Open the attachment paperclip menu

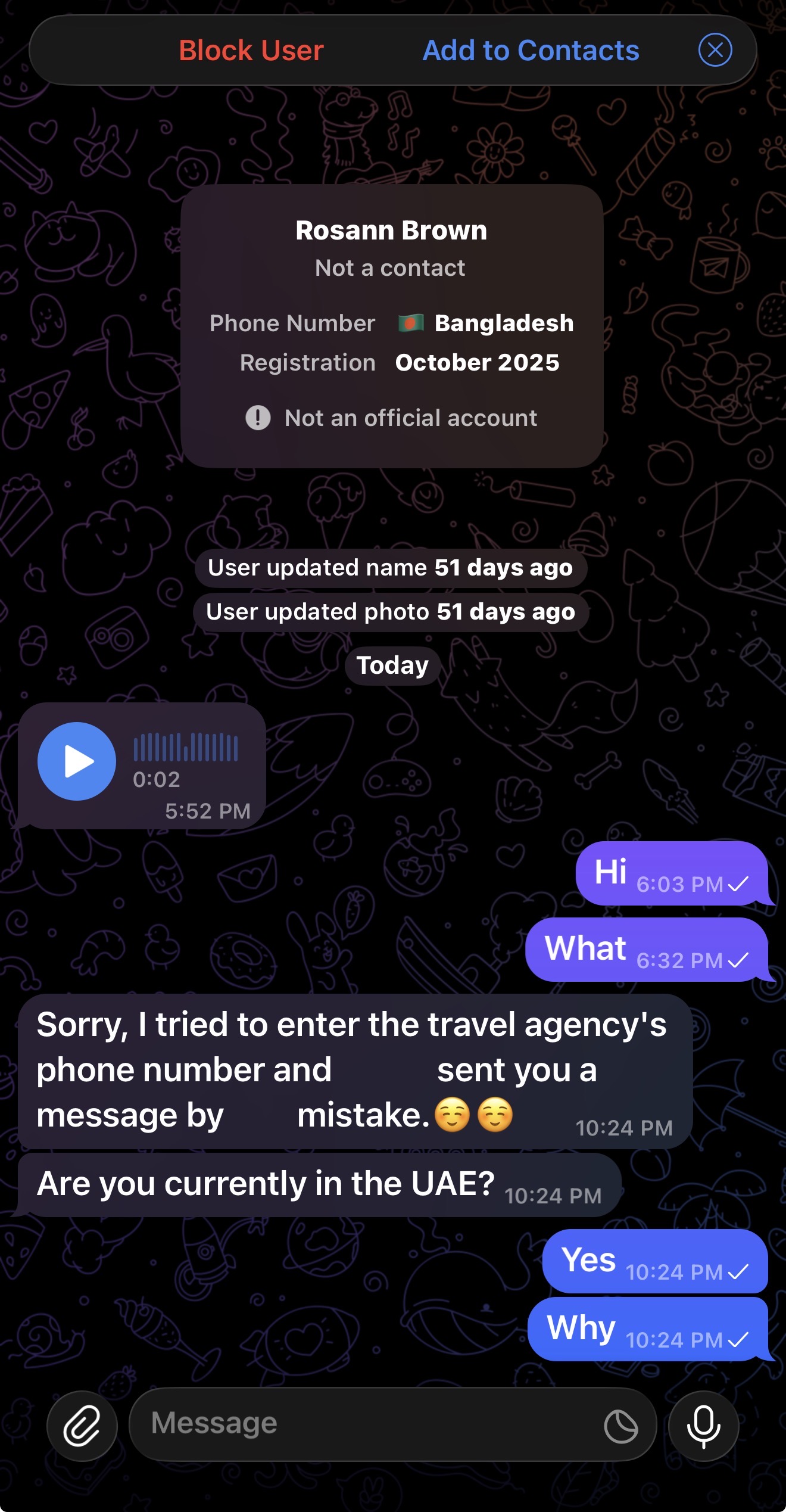82,1426
